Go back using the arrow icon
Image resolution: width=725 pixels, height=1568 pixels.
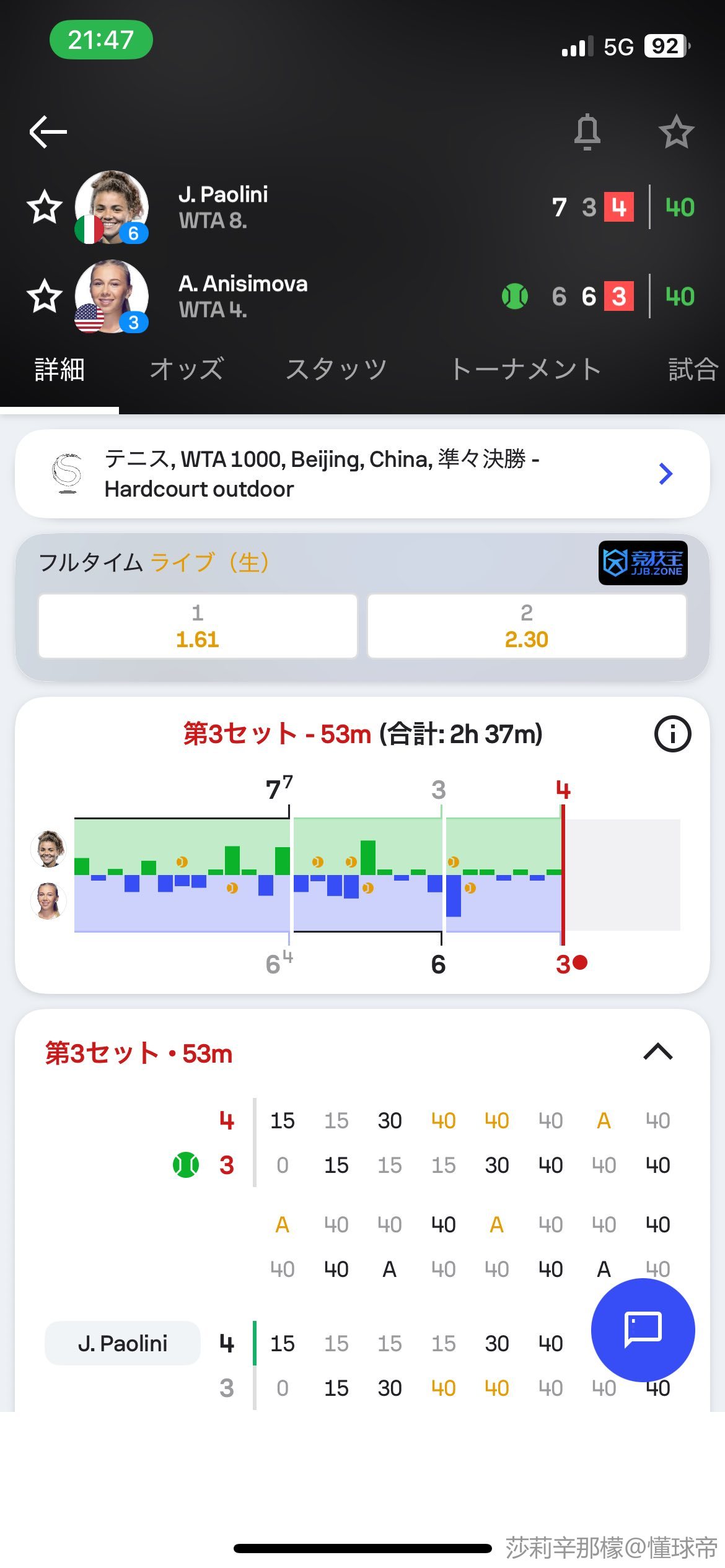pyautogui.click(x=48, y=131)
